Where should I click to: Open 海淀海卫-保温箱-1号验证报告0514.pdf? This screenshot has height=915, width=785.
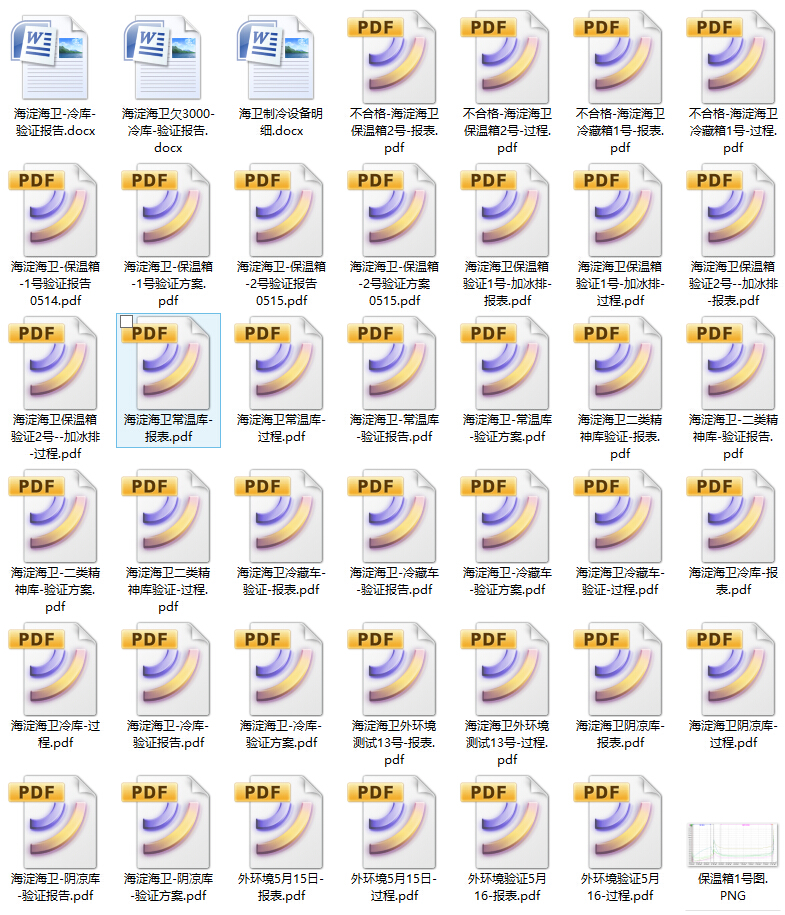point(54,211)
